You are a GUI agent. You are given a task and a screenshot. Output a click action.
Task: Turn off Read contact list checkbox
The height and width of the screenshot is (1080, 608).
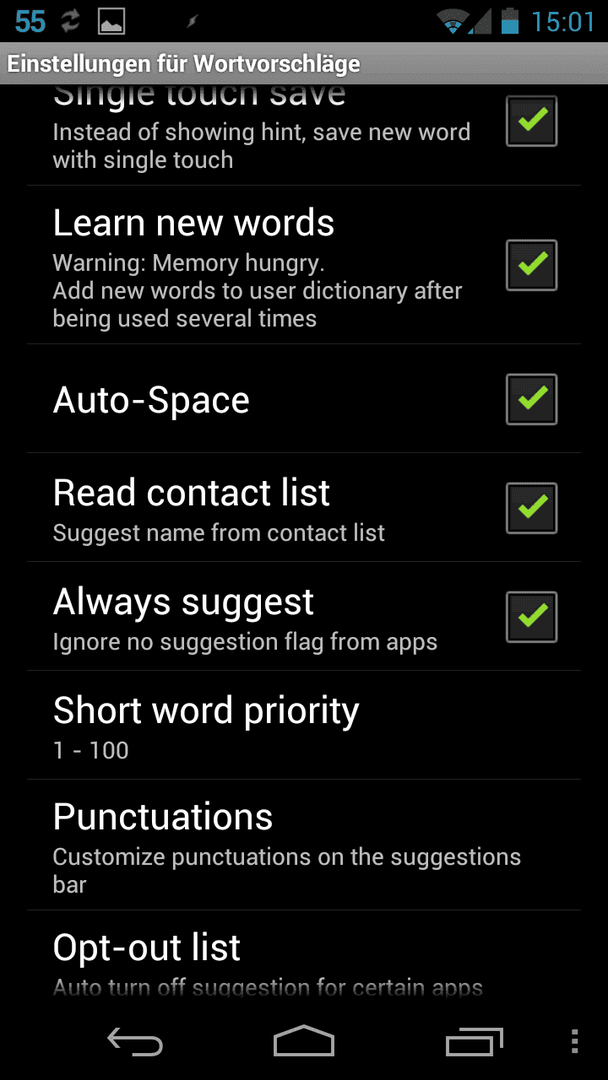532,508
